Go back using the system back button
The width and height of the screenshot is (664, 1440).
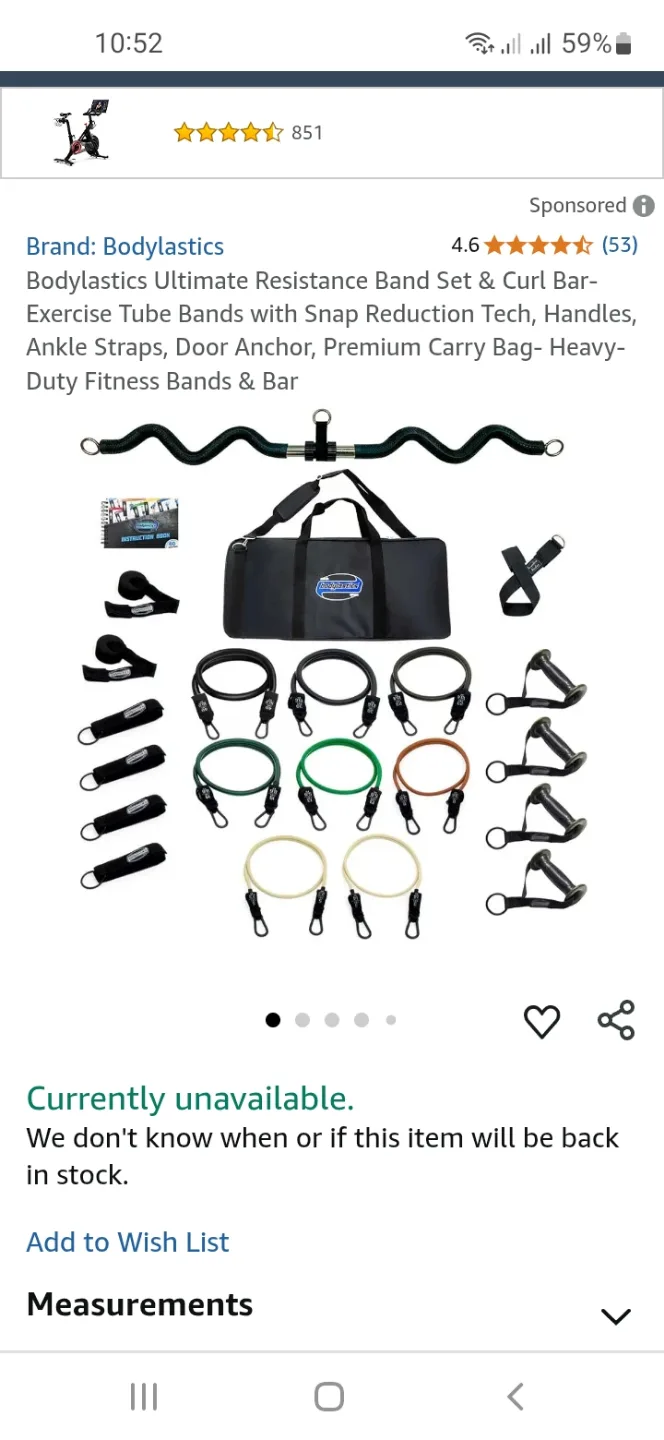point(515,1396)
